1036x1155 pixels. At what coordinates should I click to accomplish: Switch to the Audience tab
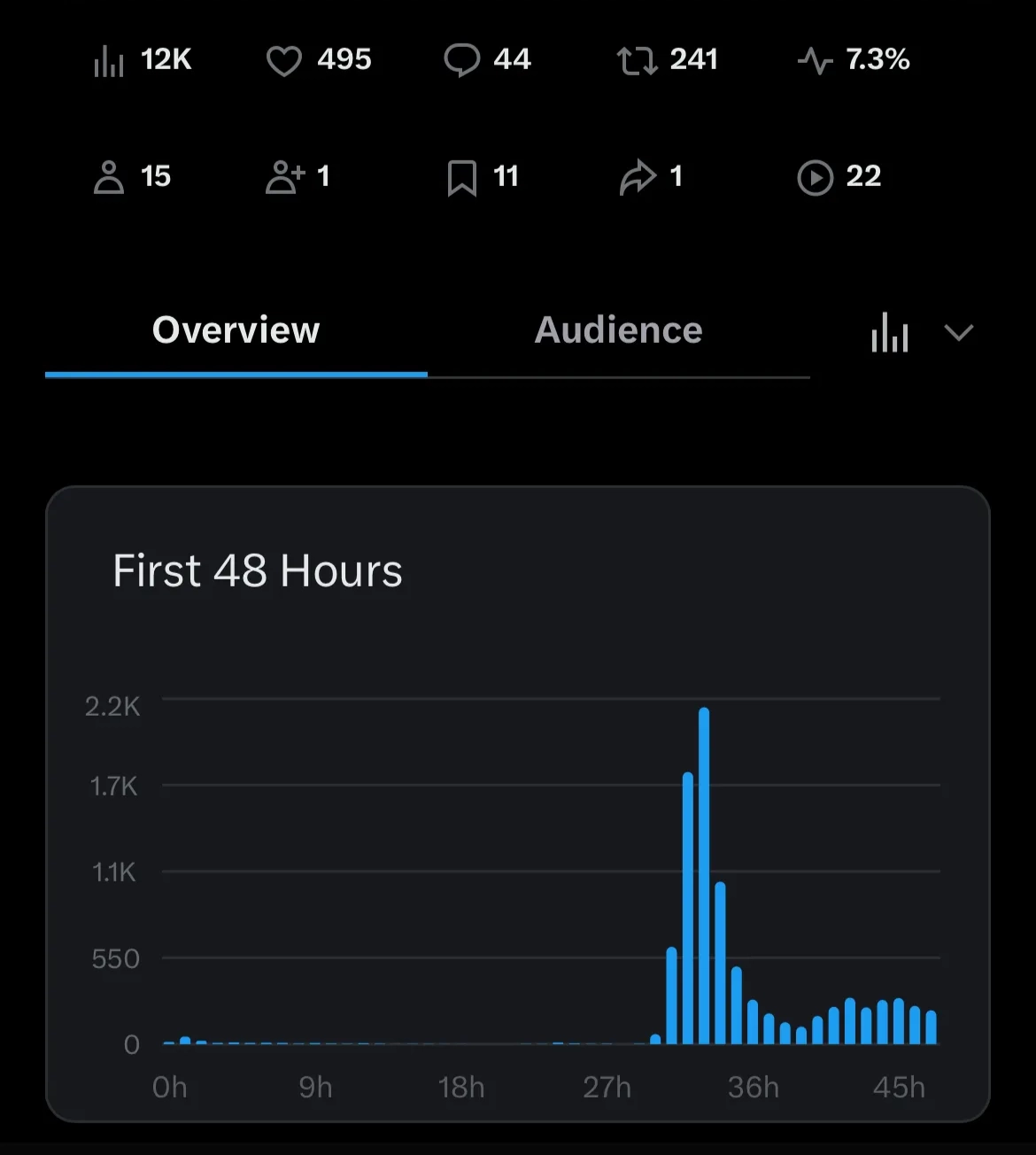(x=618, y=329)
